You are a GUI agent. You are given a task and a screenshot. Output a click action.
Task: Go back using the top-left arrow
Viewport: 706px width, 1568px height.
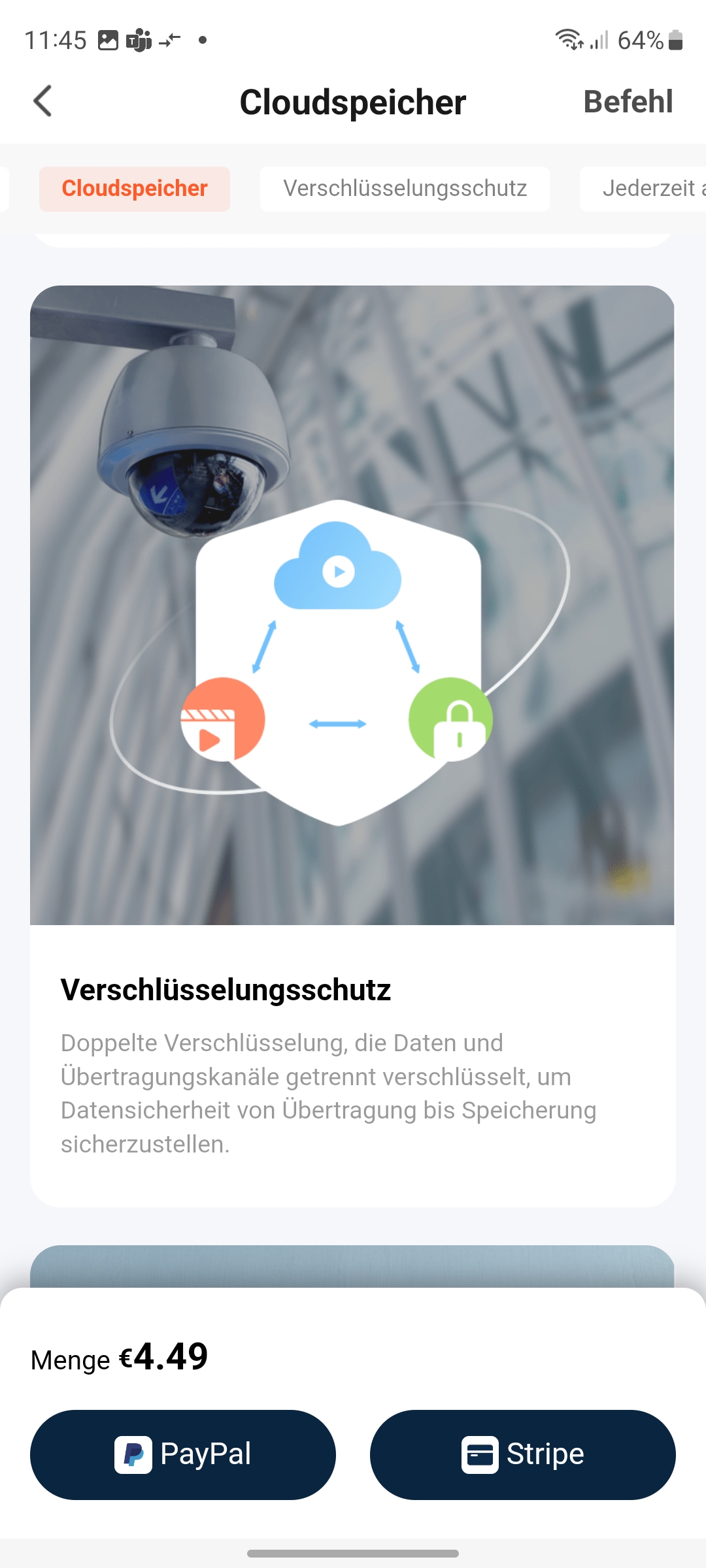coord(43,101)
